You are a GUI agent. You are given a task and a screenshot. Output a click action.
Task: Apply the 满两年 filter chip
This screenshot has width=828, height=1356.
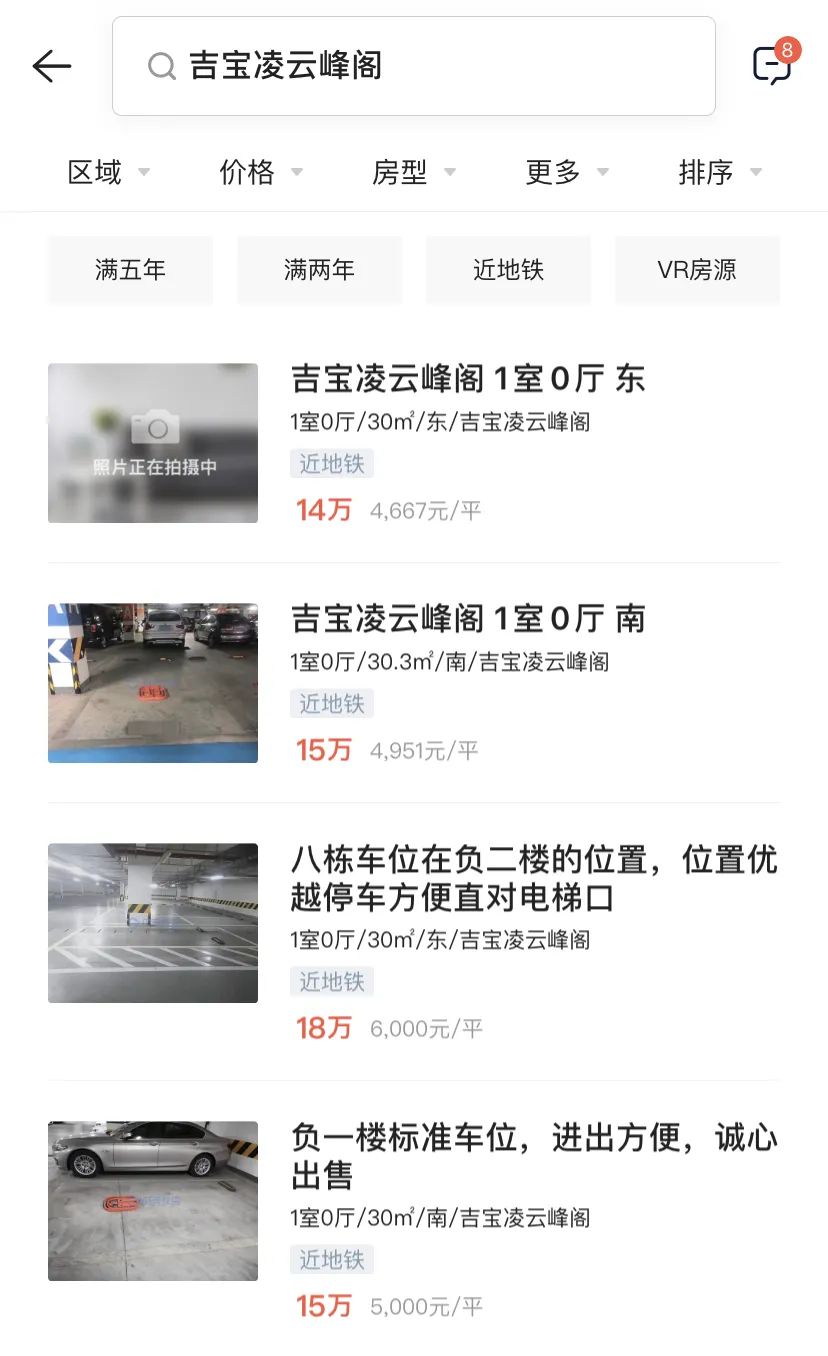(x=319, y=270)
